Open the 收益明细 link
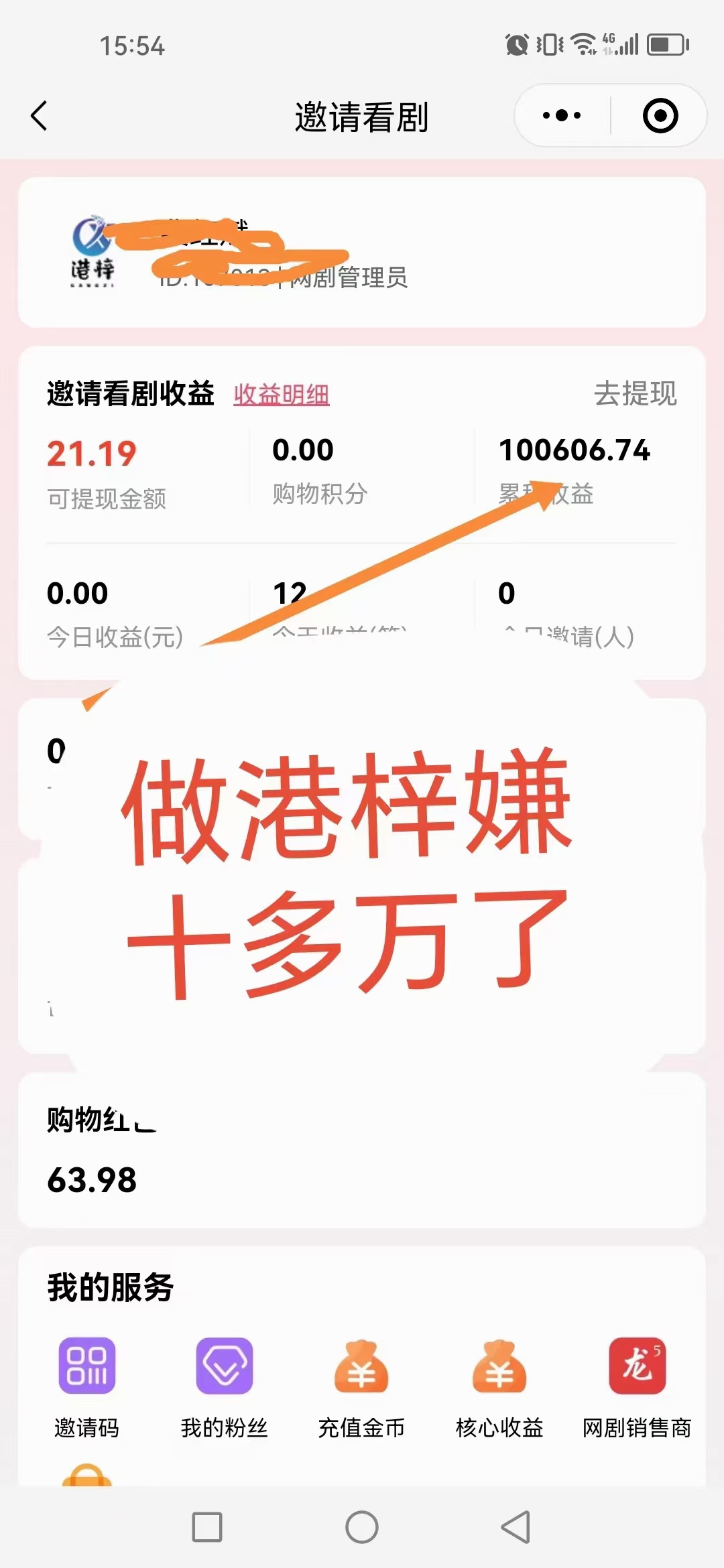 (281, 395)
